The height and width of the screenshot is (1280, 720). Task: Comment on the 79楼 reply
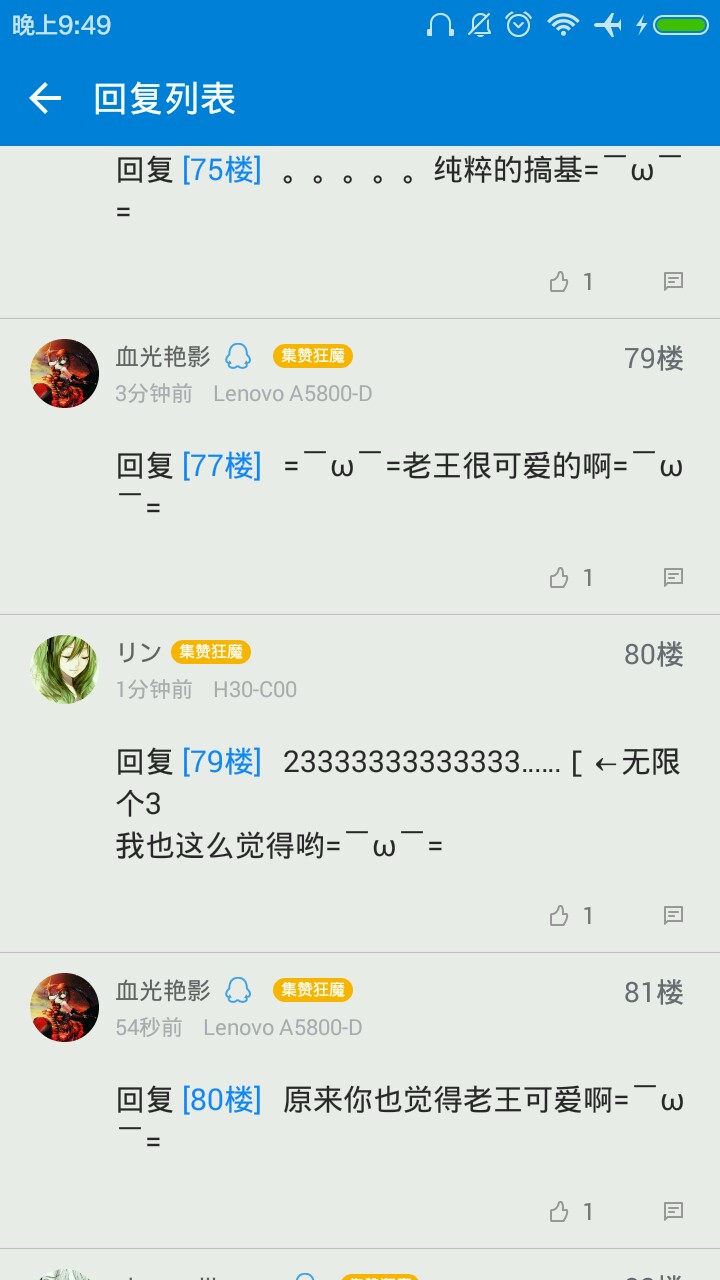click(x=673, y=577)
